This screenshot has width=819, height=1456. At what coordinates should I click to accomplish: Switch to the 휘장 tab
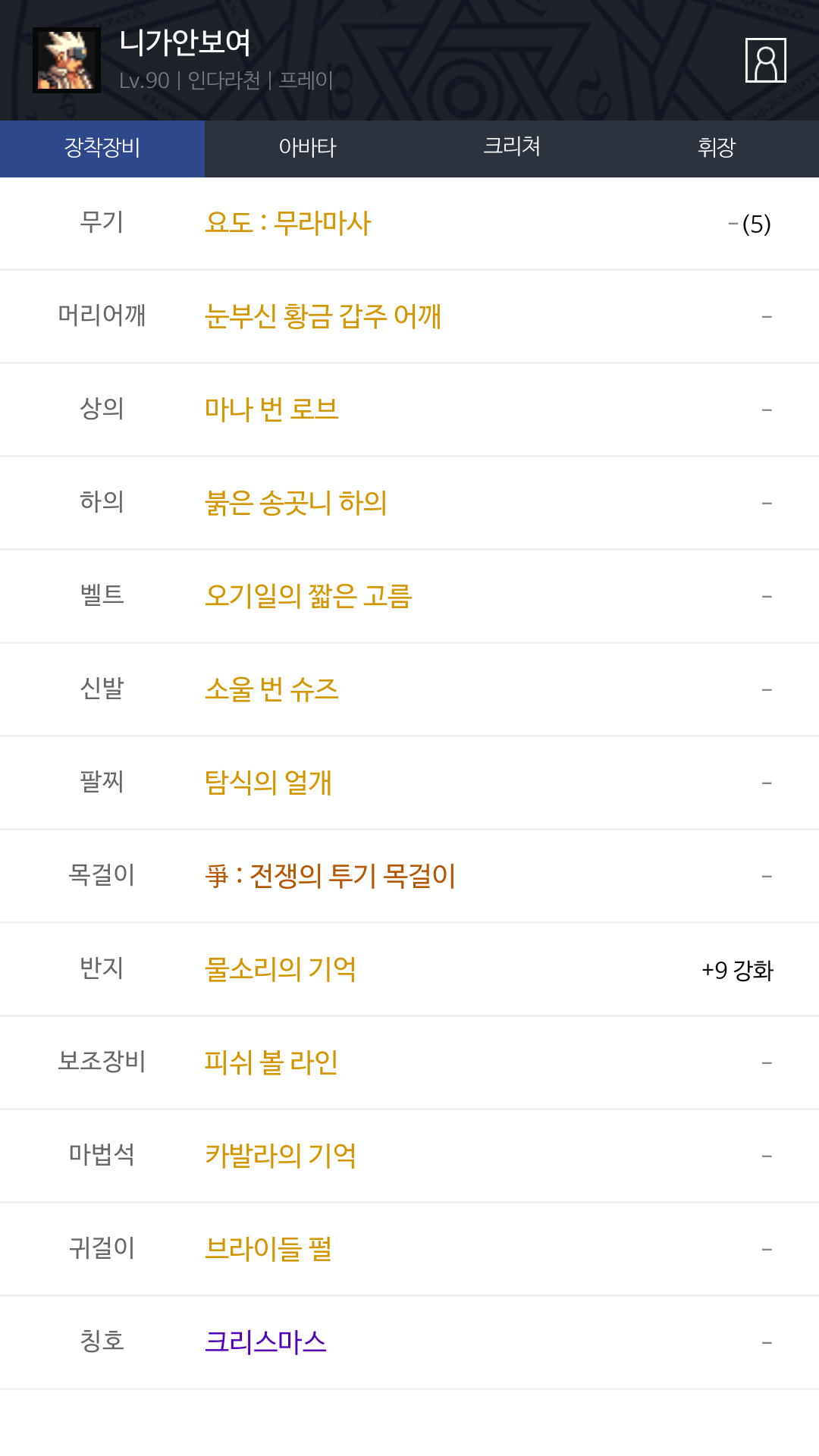[x=717, y=149]
